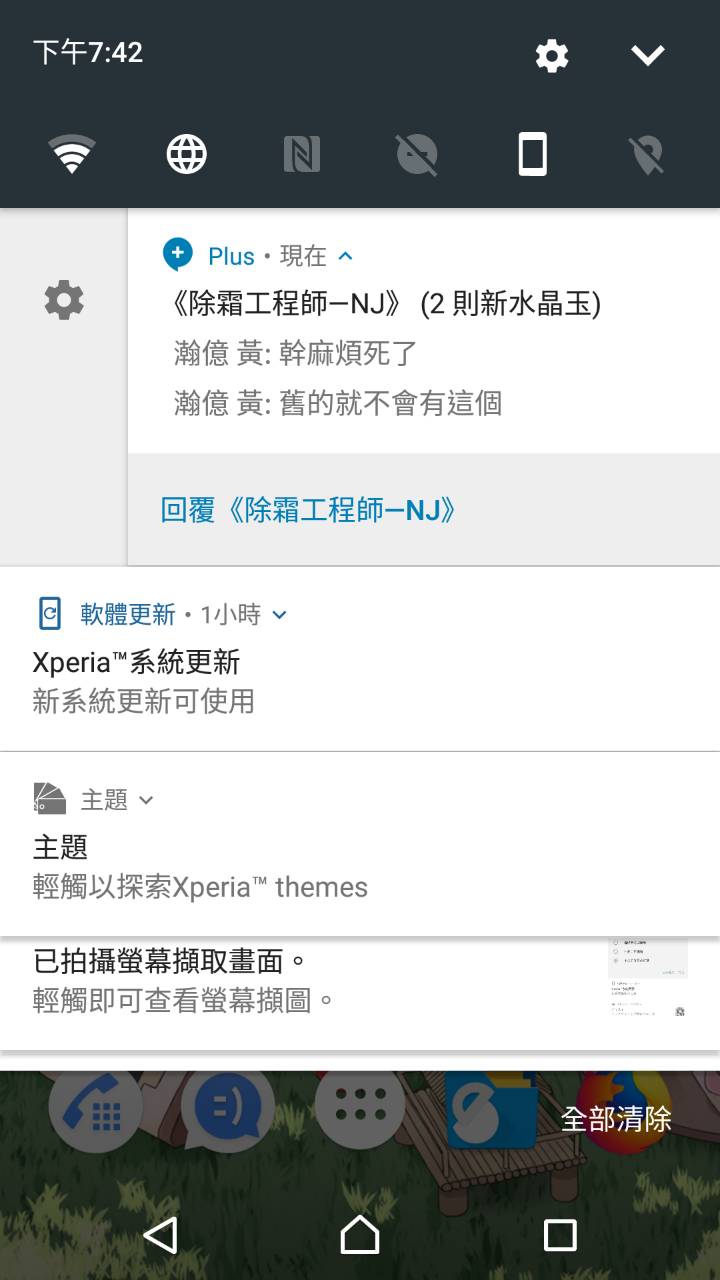Collapse the Plus notification
Screen dimensions: 720x1280
tap(346, 256)
